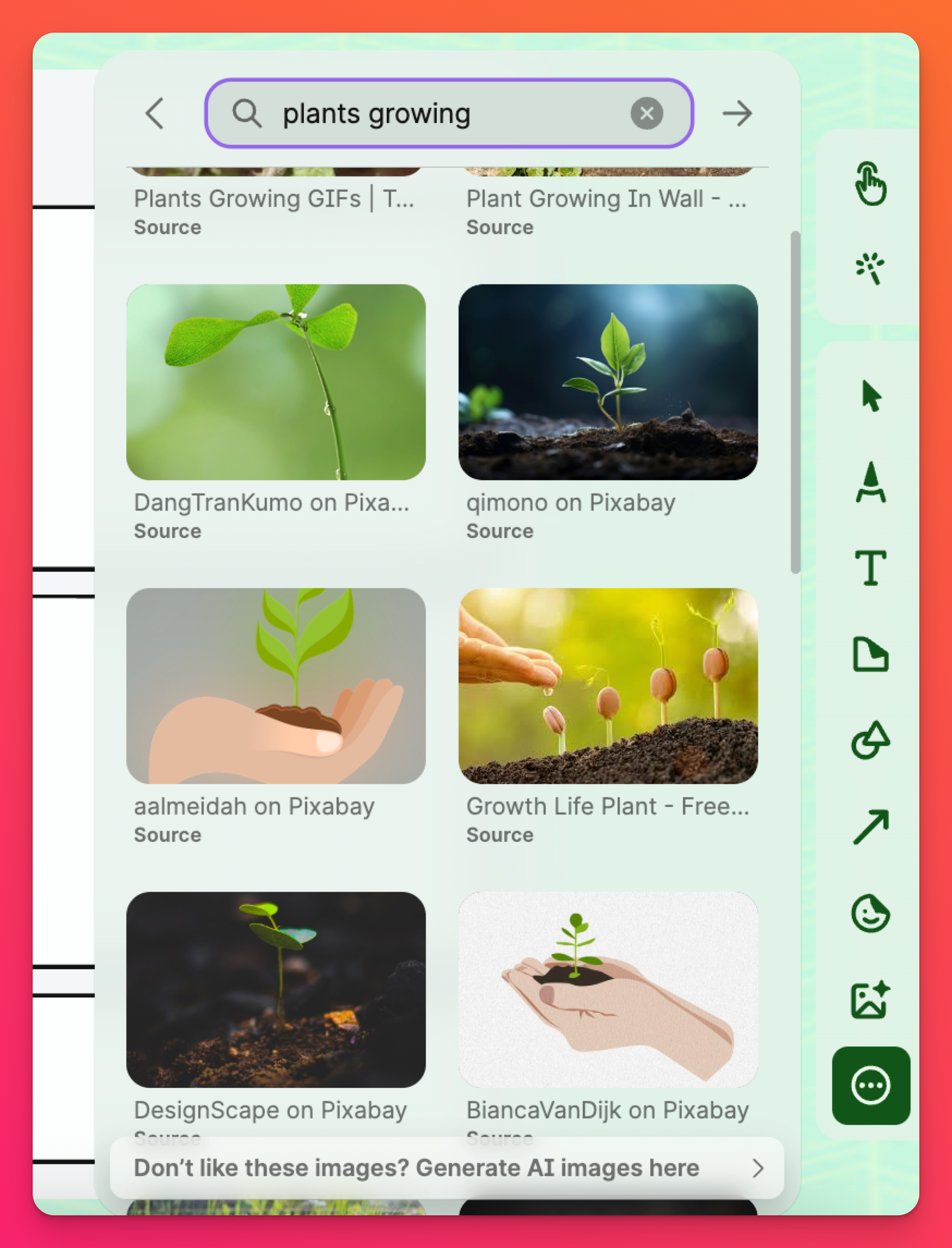Choose the DesignScape on Pixabay image
952x1248 pixels.
coord(276,989)
